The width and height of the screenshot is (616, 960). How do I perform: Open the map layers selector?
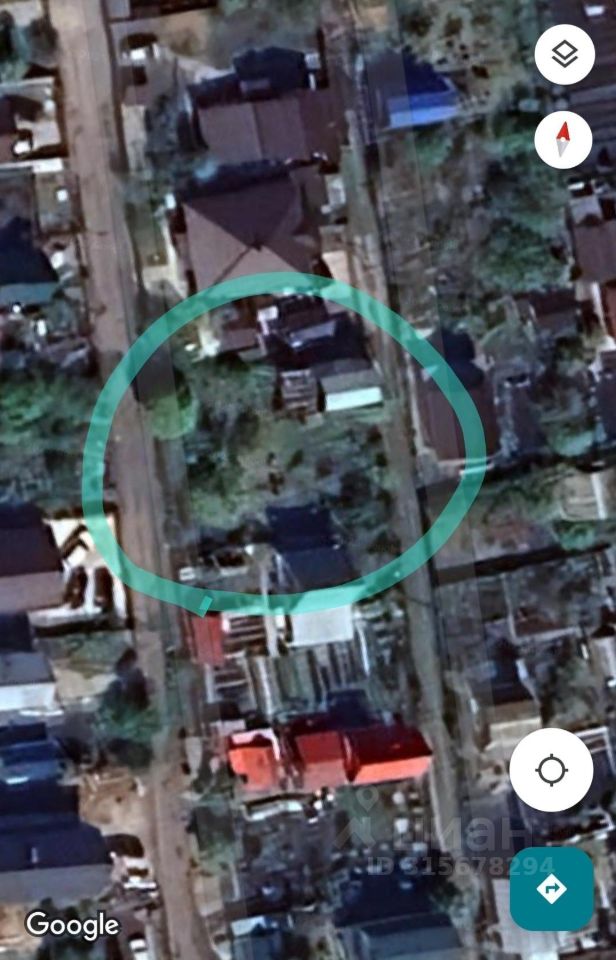click(564, 54)
